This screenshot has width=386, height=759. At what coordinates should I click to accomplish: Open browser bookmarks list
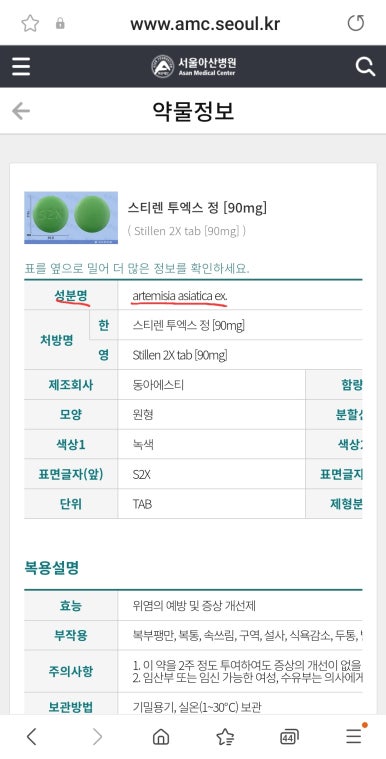pyautogui.click(x=225, y=737)
